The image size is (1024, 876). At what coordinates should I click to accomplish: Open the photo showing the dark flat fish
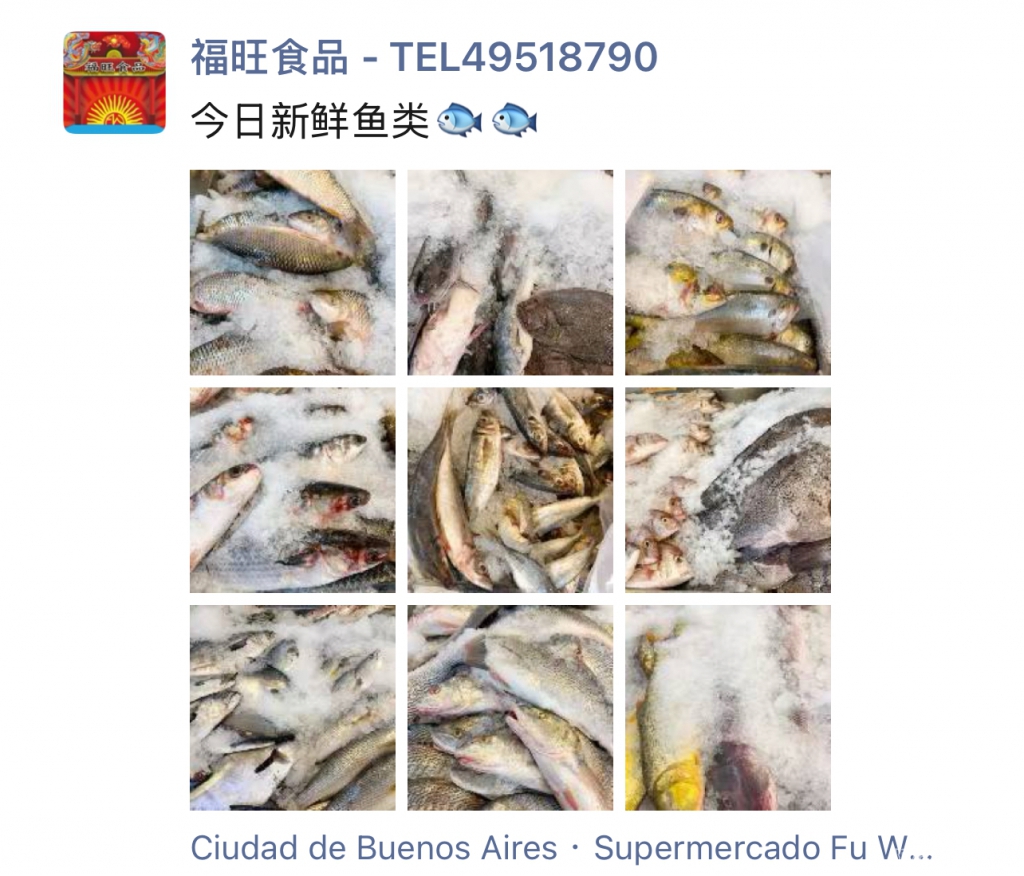pyautogui.click(x=510, y=272)
